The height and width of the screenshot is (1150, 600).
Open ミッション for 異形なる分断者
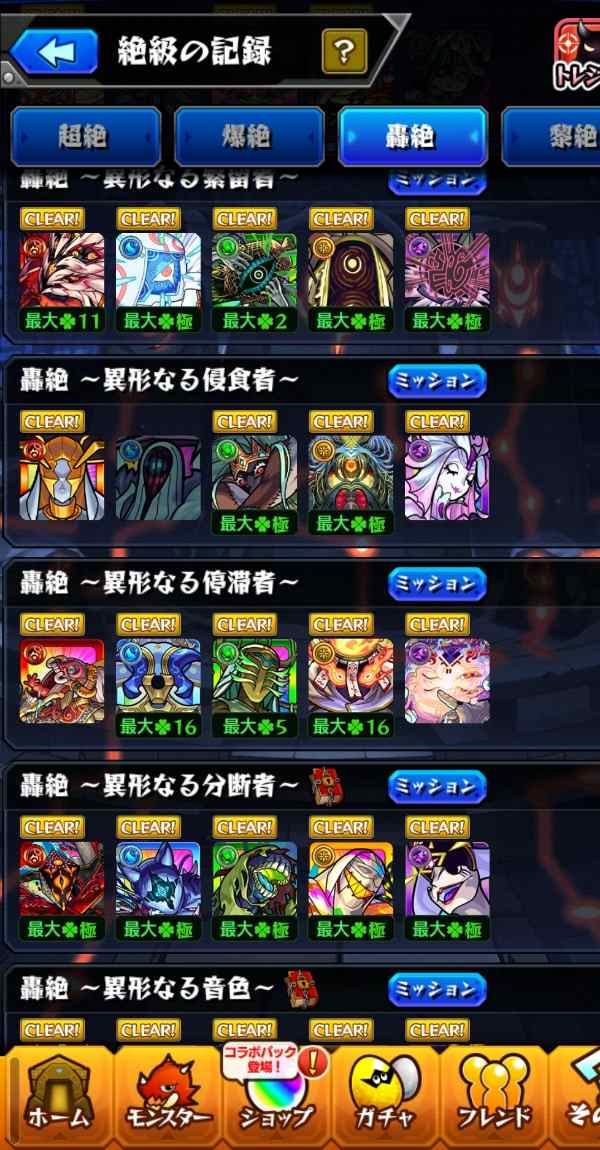437,787
